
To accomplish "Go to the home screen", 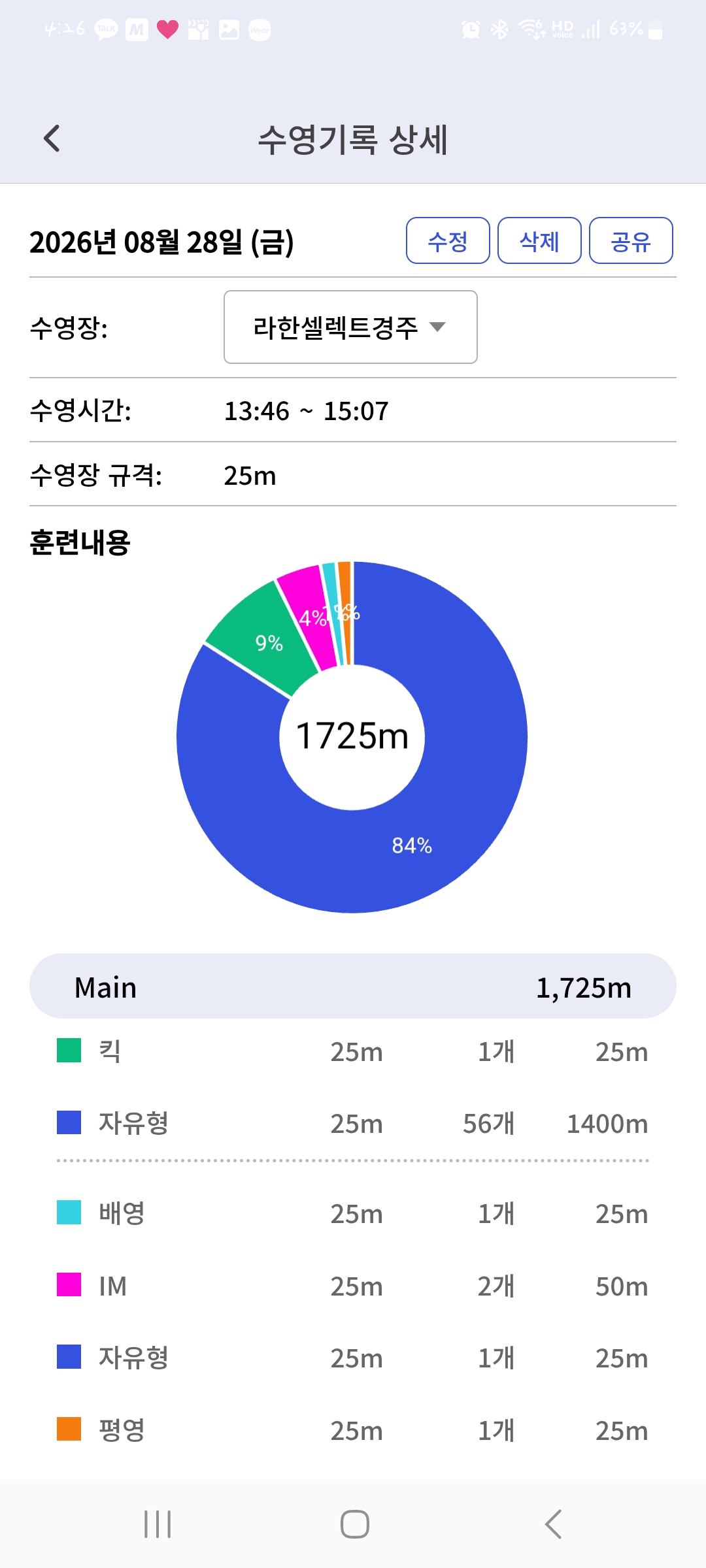I will coord(354,1524).
